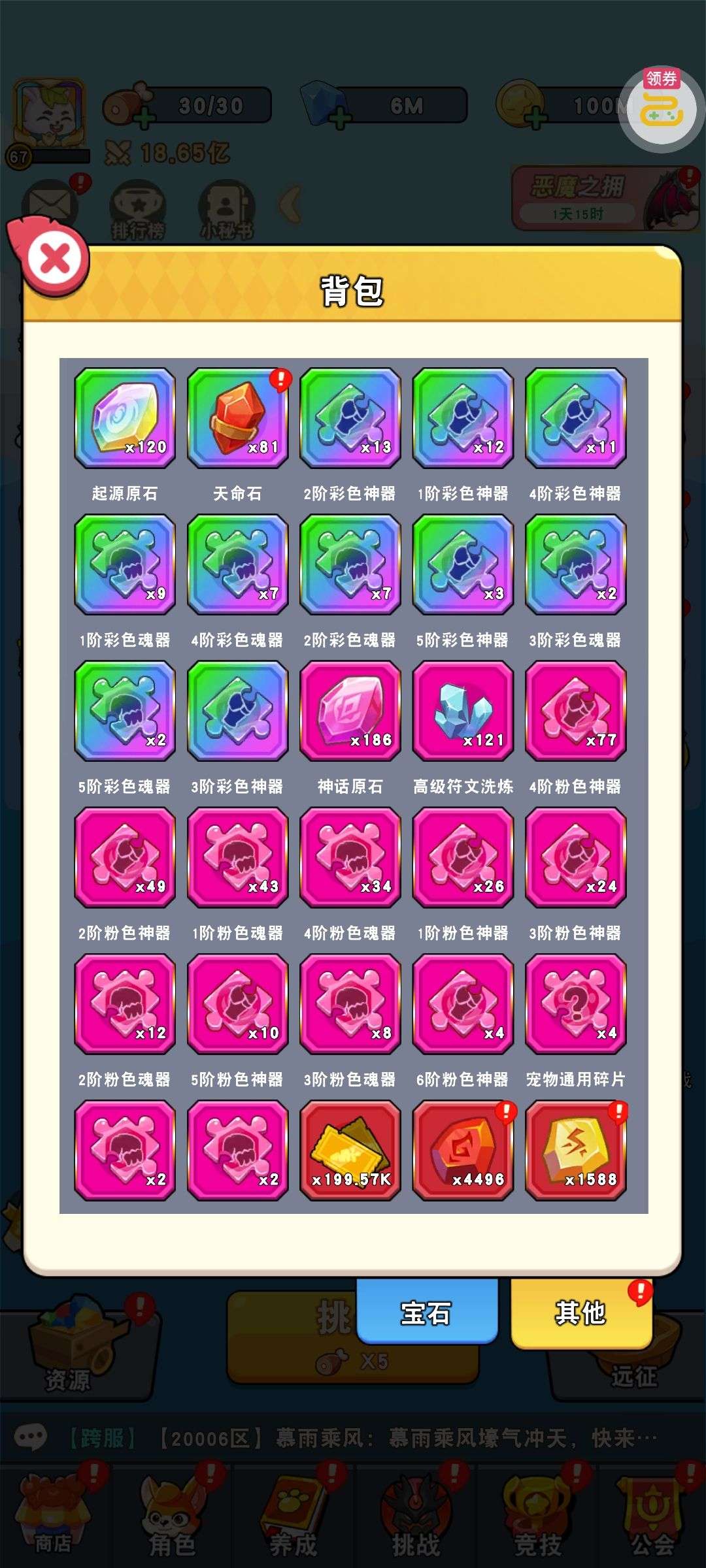Select the 天命石 item
Viewport: 706px width, 1568px height.
point(237,418)
